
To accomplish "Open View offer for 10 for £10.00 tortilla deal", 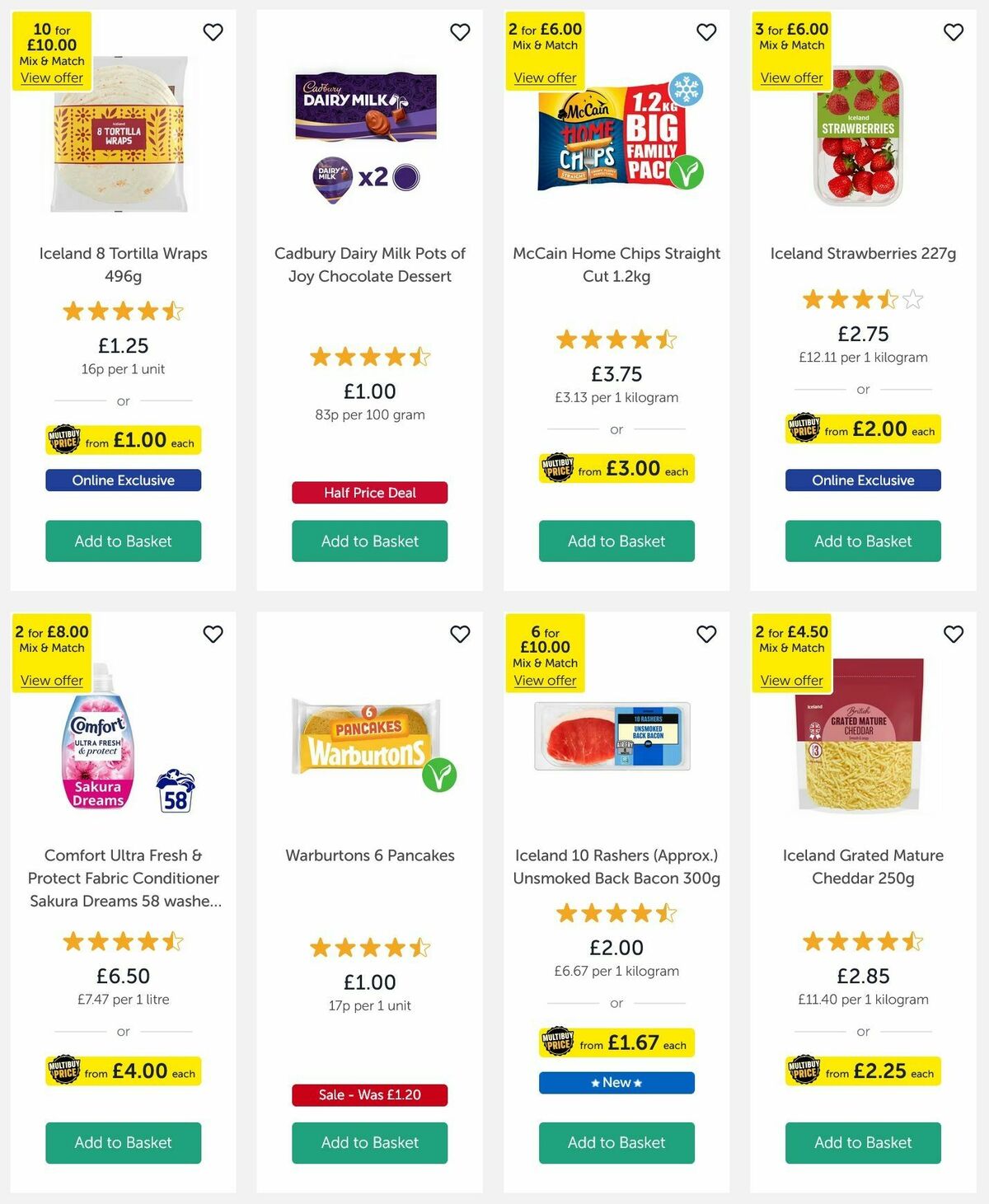I will click(x=51, y=77).
